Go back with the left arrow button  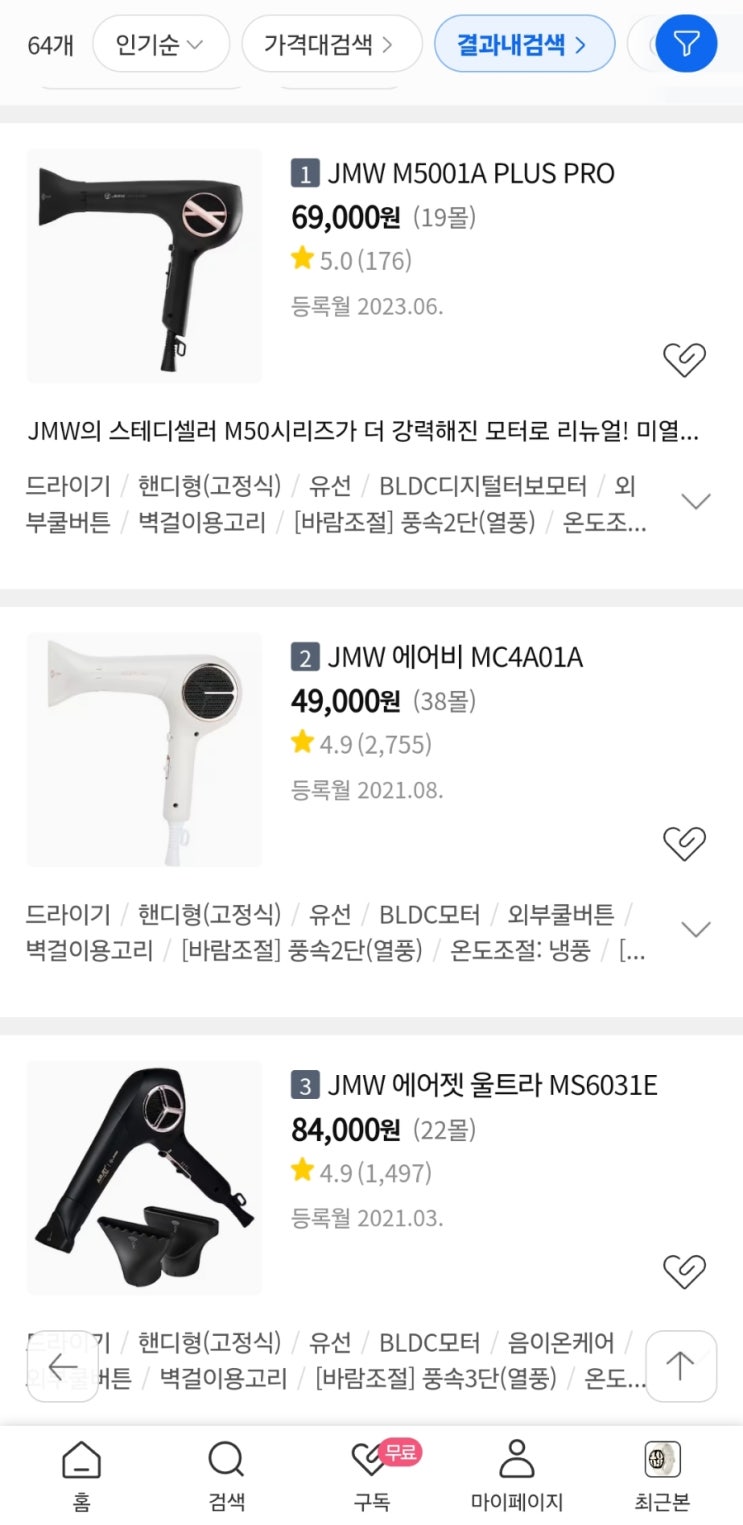[x=62, y=1366]
